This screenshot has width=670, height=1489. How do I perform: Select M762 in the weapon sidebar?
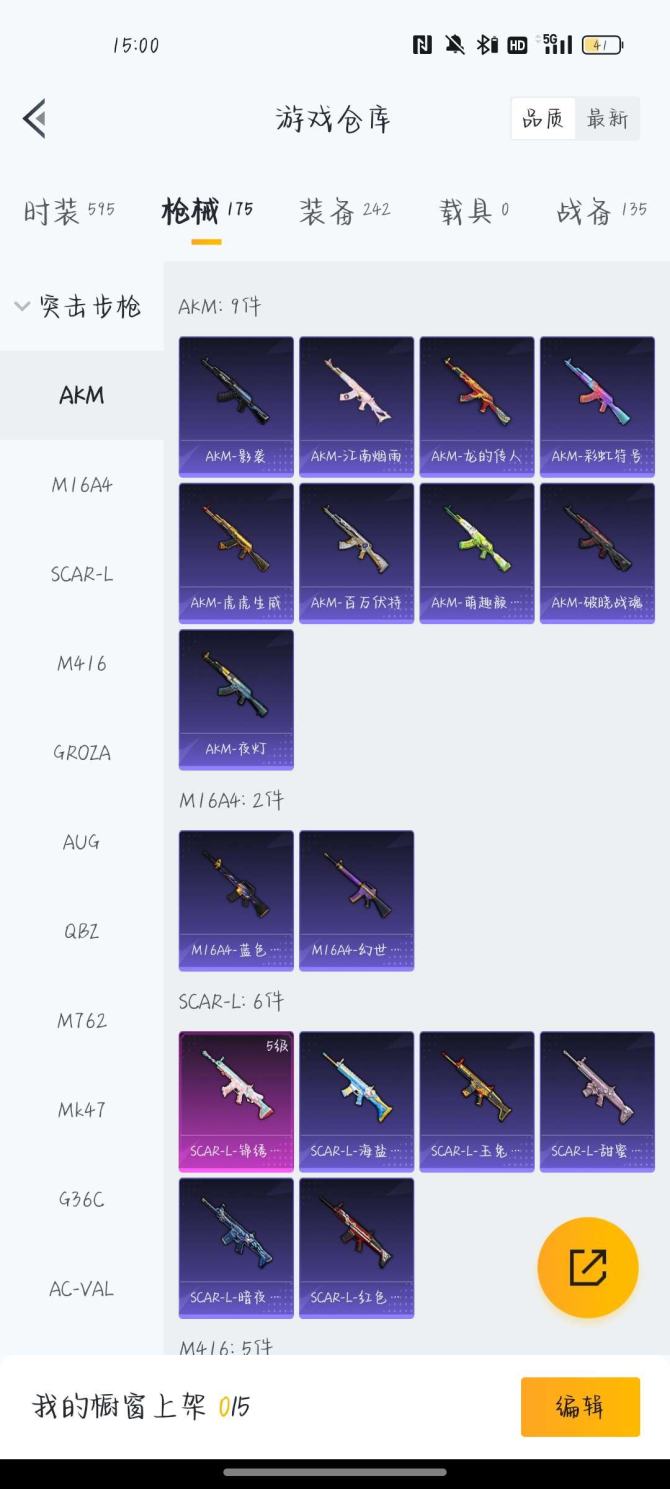[82, 1021]
